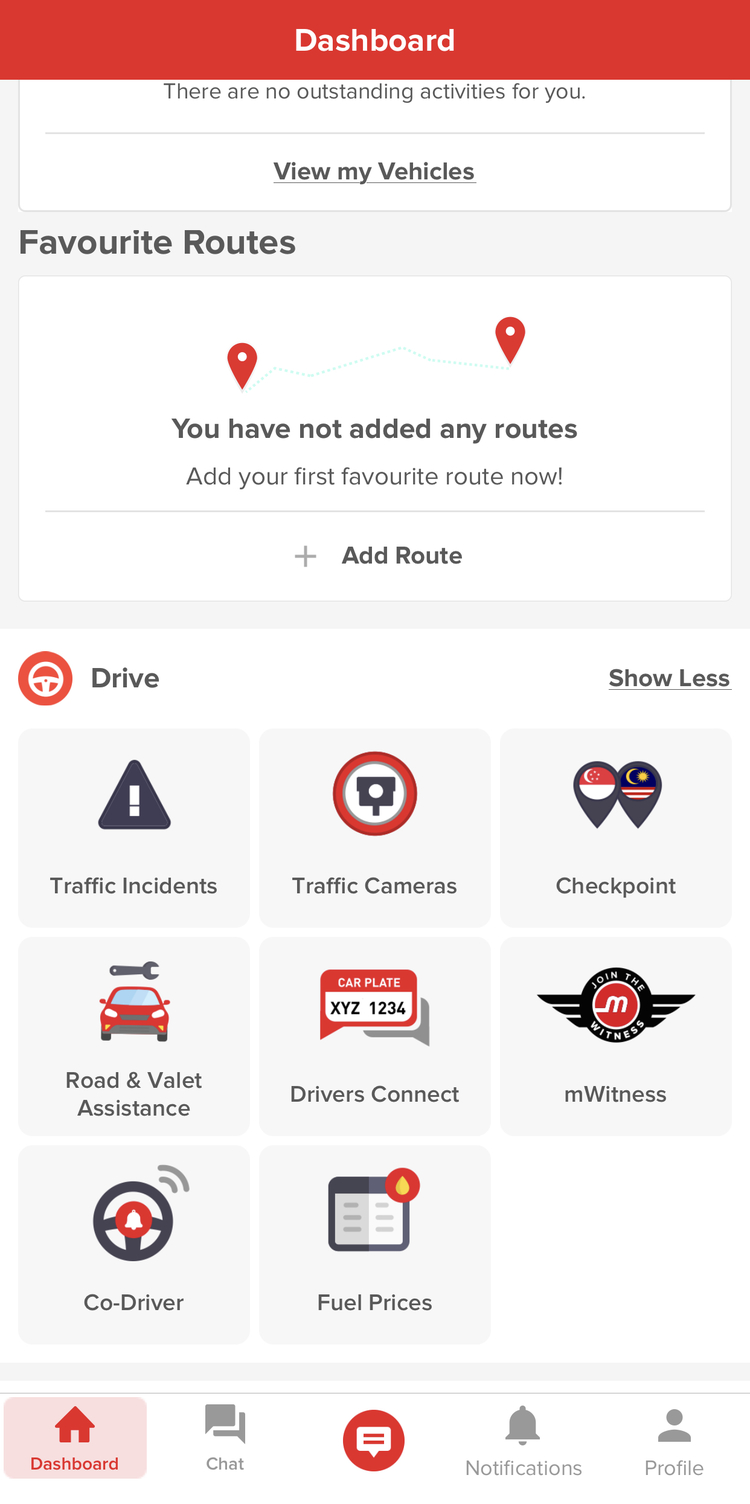
Task: Go to the Profile tab
Action: (x=673, y=1438)
